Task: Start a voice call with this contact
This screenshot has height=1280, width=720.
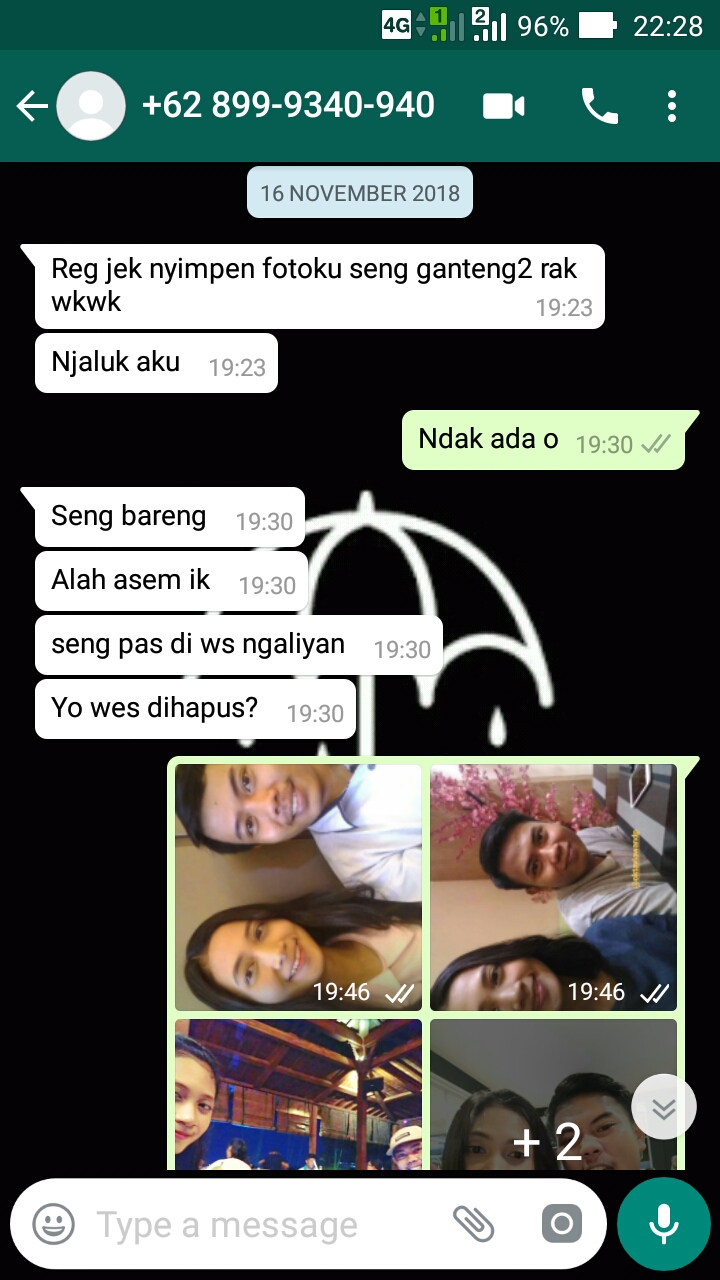Action: [x=599, y=106]
